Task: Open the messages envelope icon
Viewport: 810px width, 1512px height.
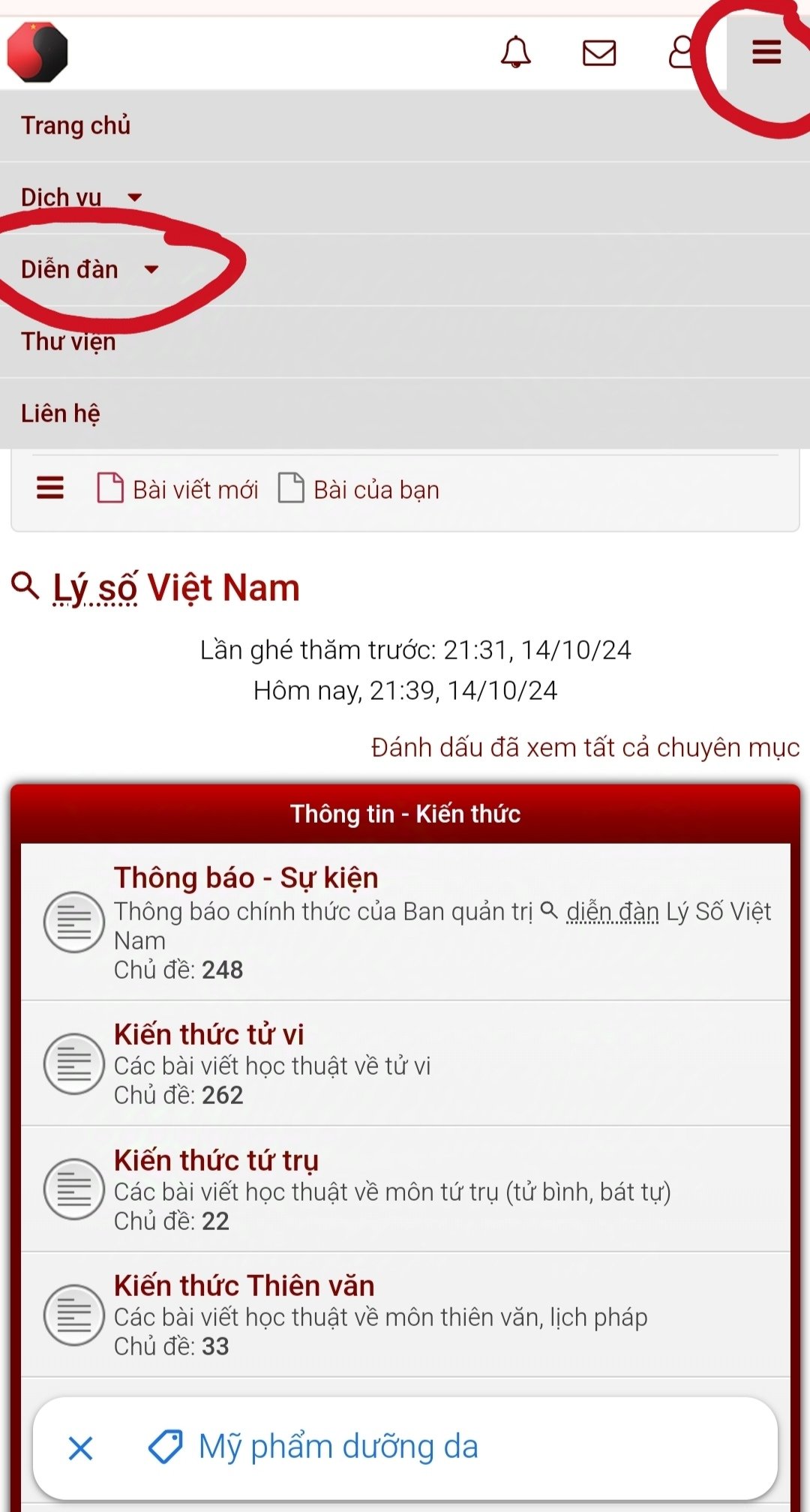Action: point(599,53)
